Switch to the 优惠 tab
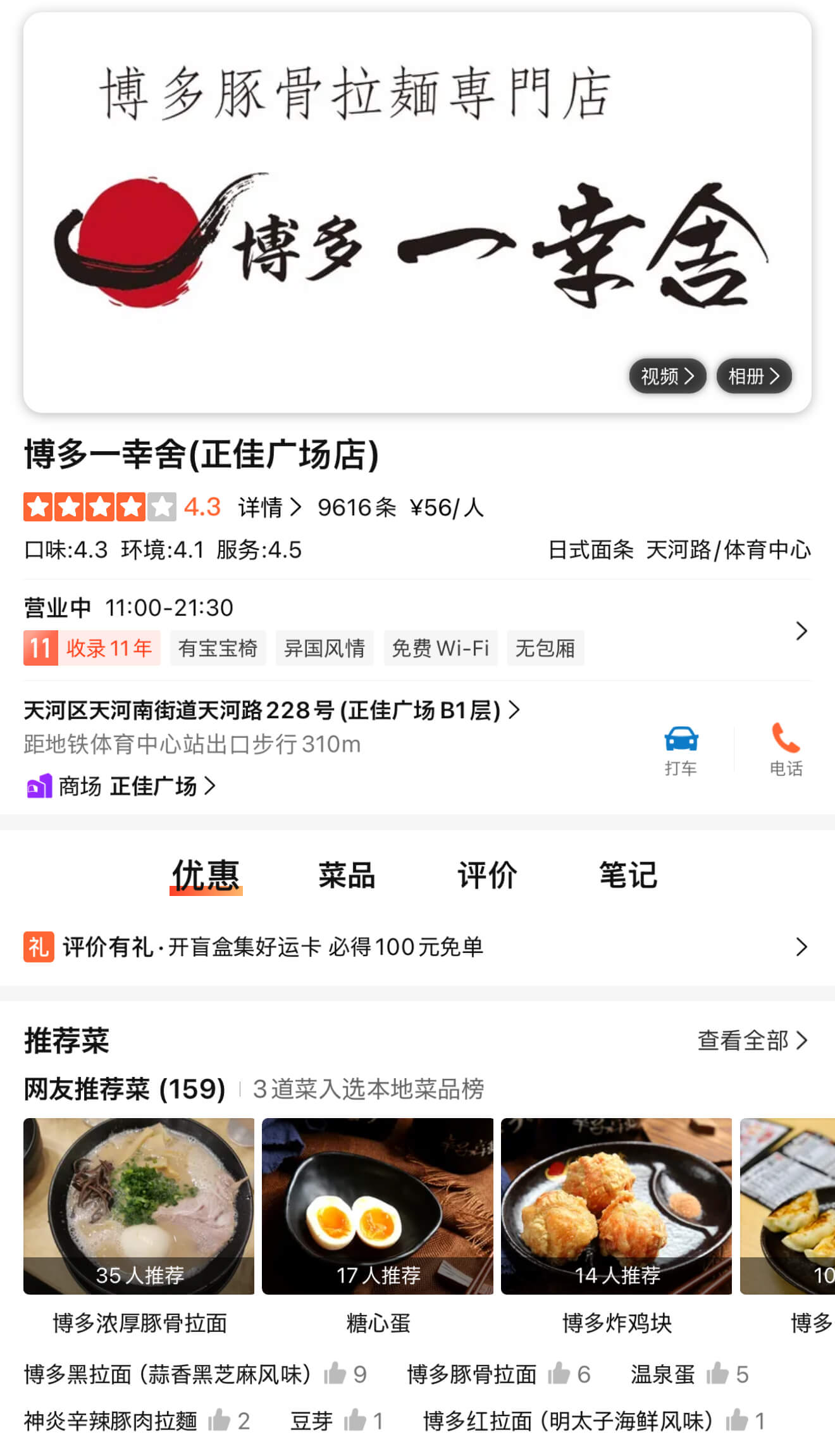Viewport: 835px width, 1456px height. (206, 876)
